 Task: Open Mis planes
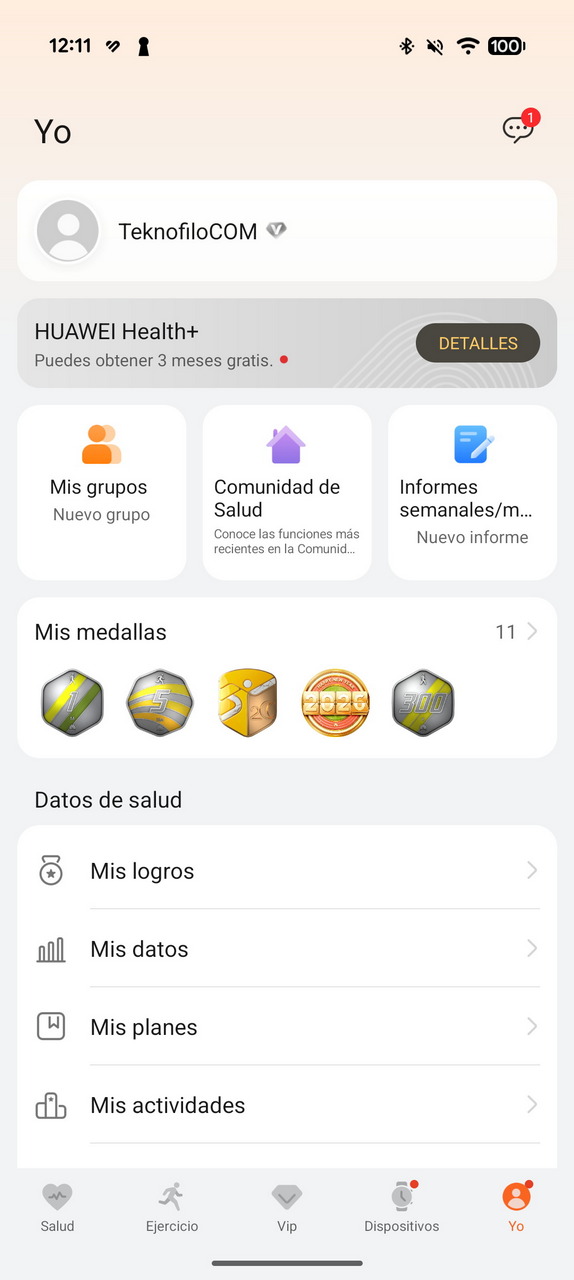(x=287, y=1027)
